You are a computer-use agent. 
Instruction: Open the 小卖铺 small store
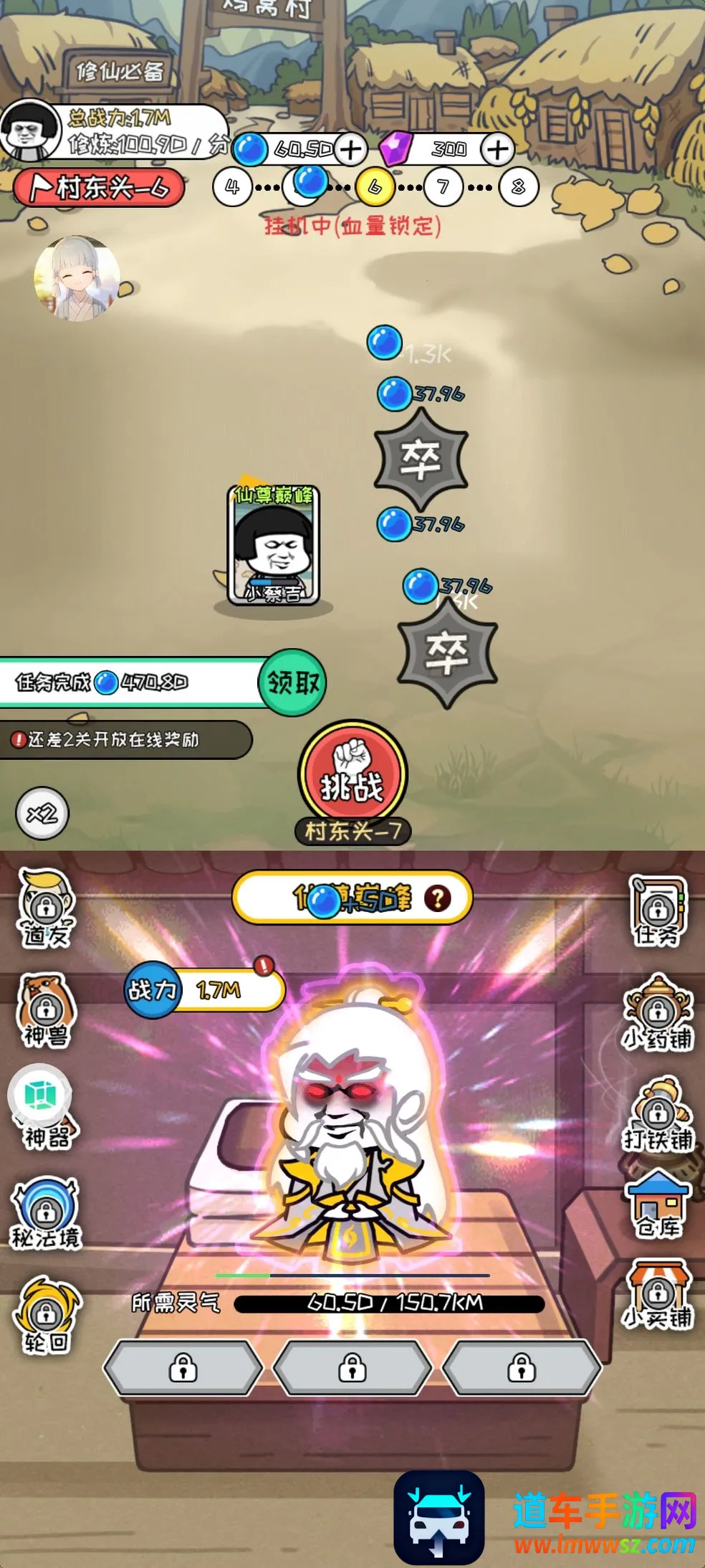(x=658, y=1296)
